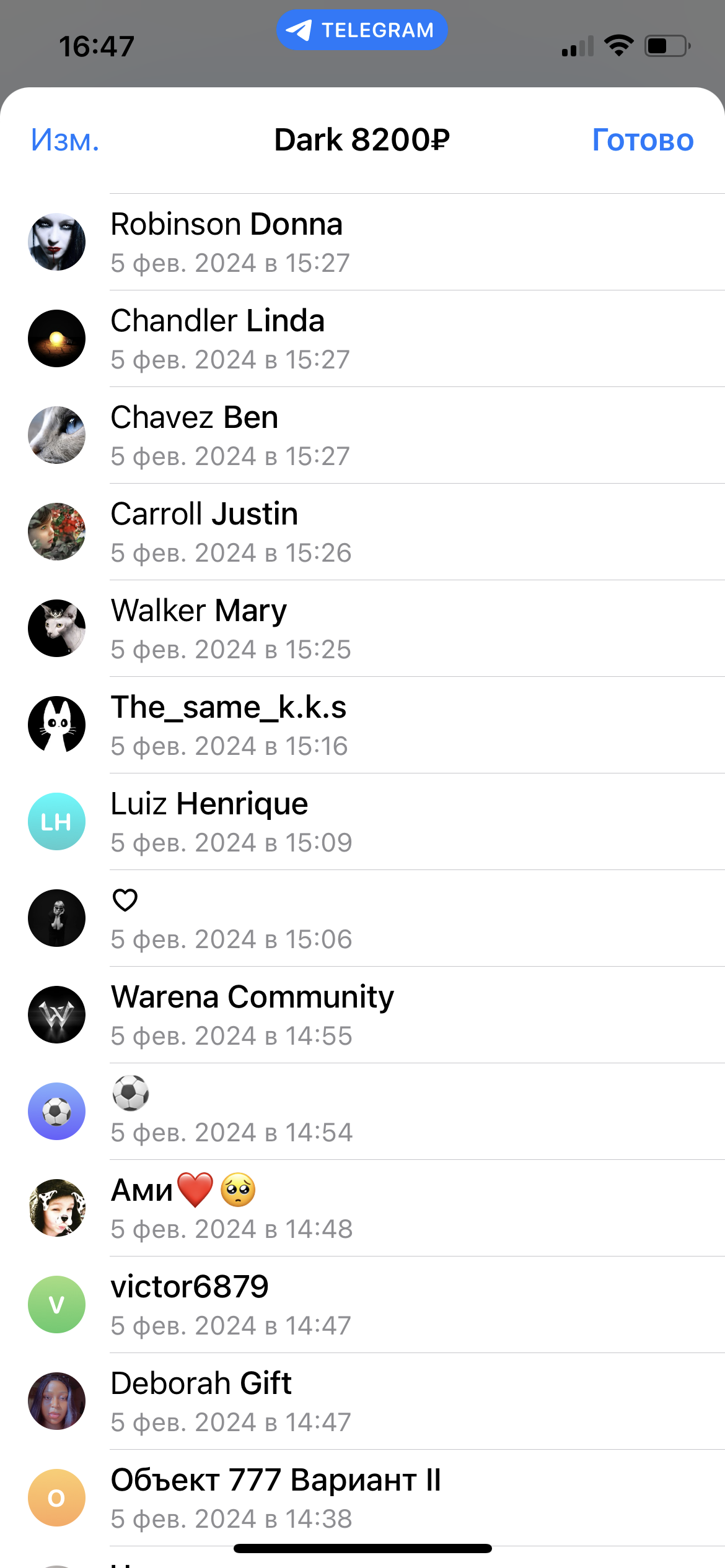Select Объект 777 Вариант II
Image resolution: width=725 pixels, height=1568 pixels.
point(362,1498)
